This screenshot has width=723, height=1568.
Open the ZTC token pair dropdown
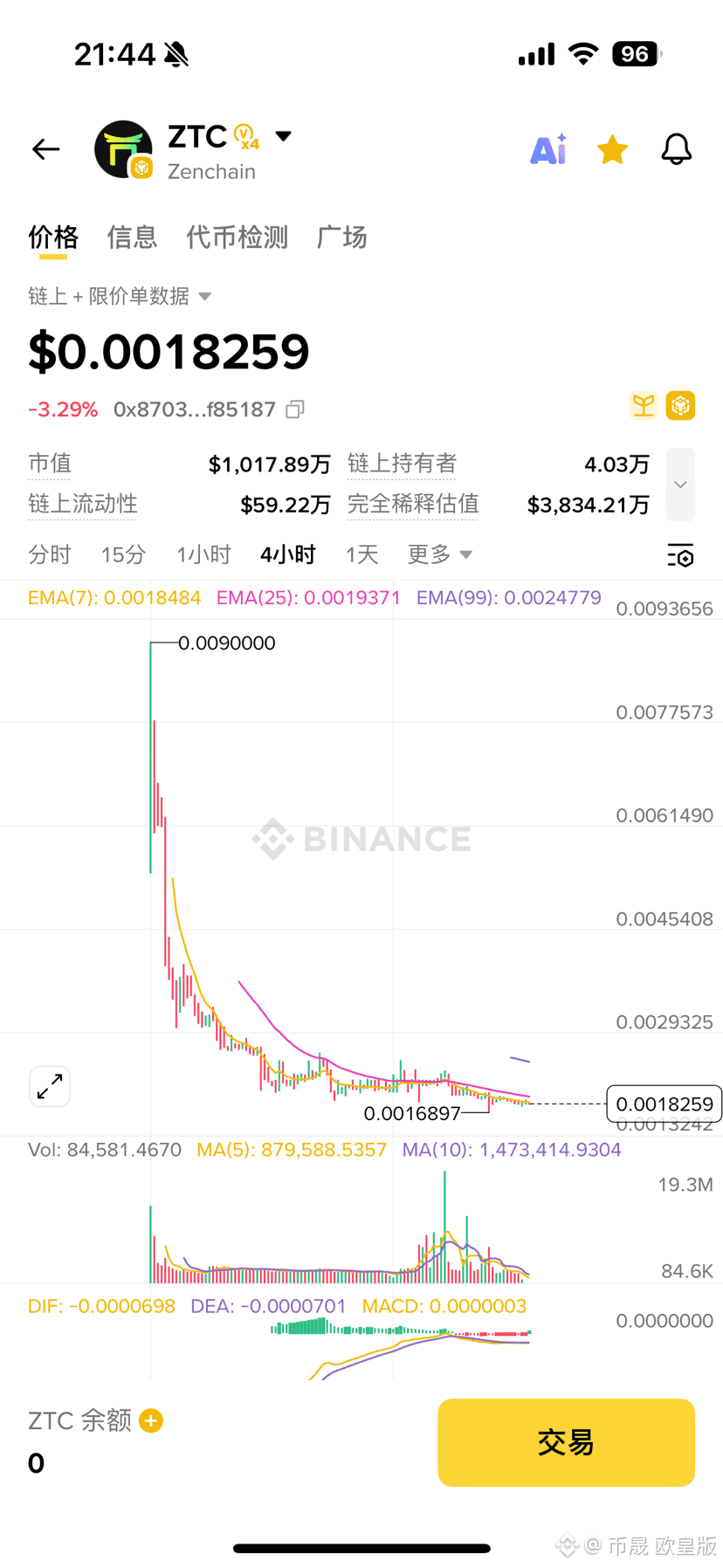pyautogui.click(x=283, y=136)
